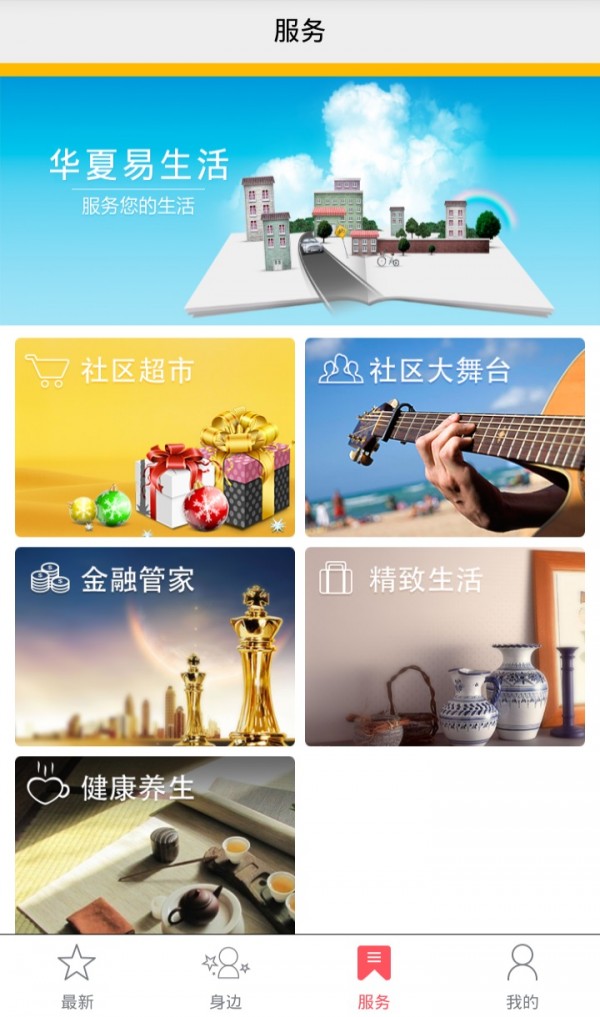600x1017 pixels.
Task: Open the 华夏易生活 banner
Action: [x=300, y=200]
